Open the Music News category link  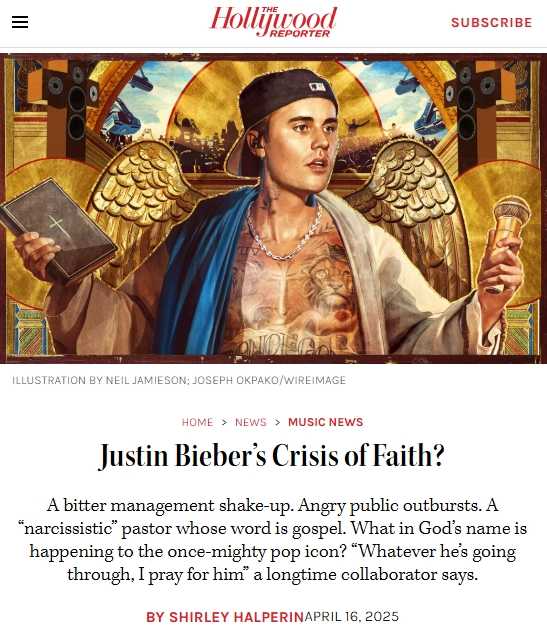[x=326, y=422]
